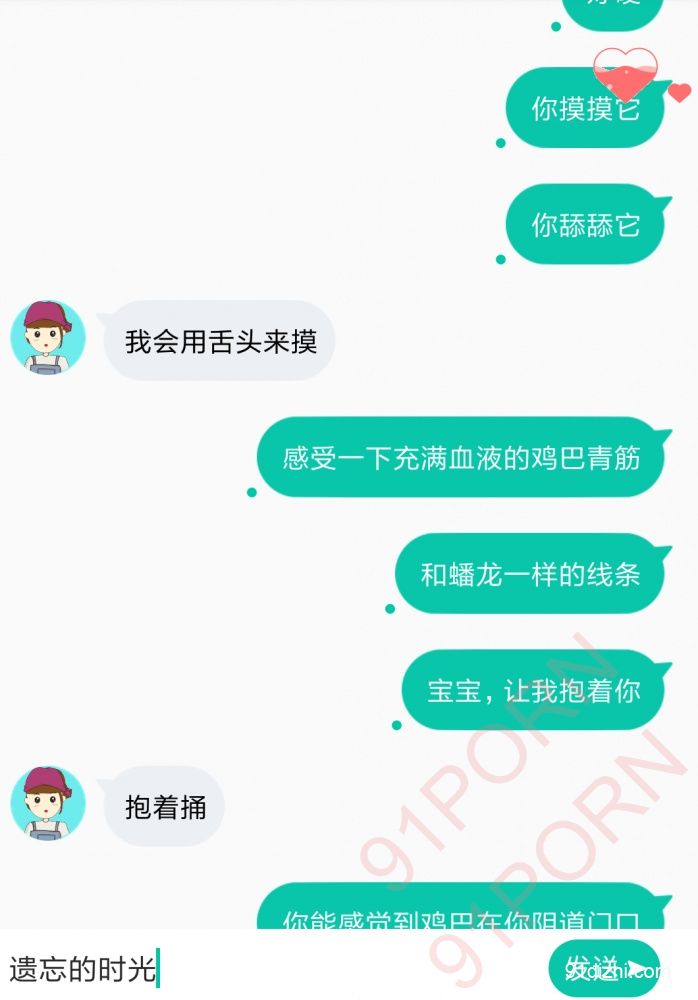Open sender's avatar beside 我会用舌头来摸 message
This screenshot has width=698, height=1000.
47,339
